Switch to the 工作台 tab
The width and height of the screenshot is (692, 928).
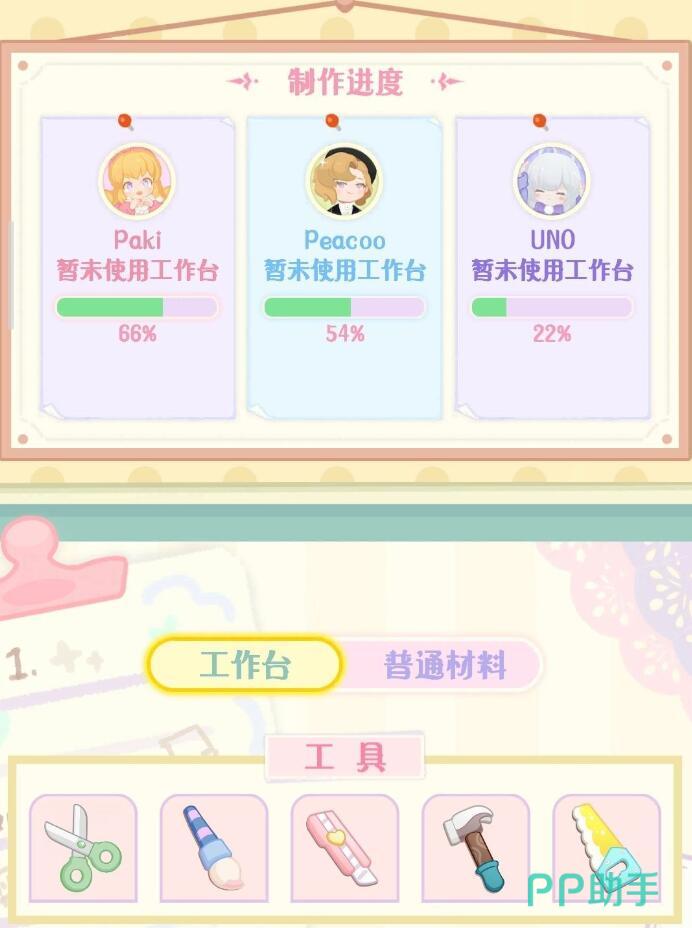[245, 665]
